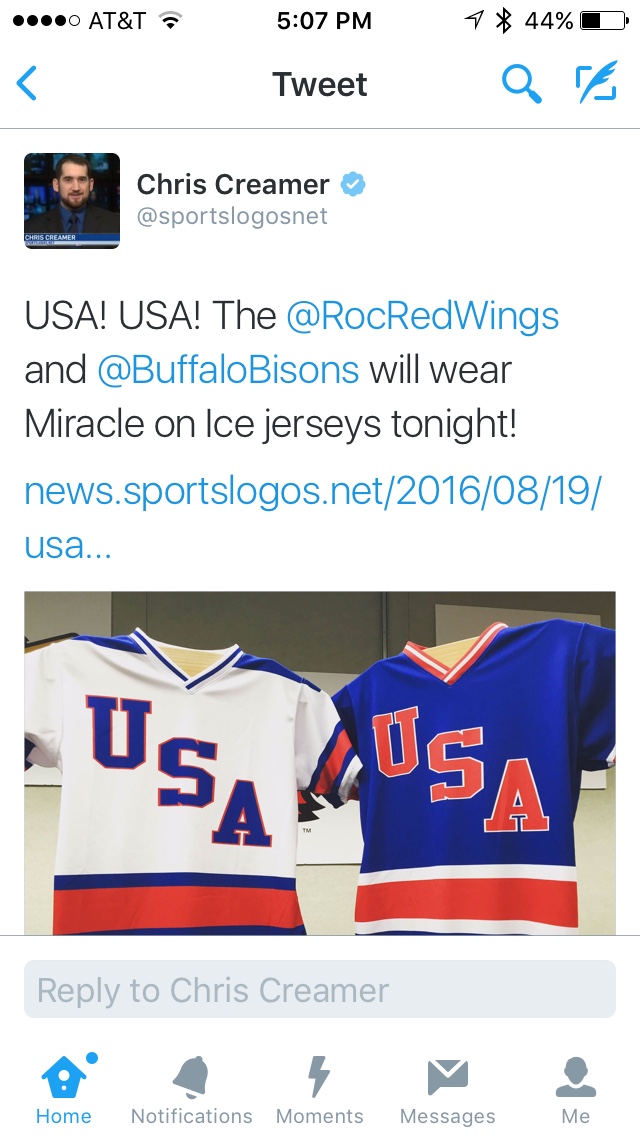The height and width of the screenshot is (1136, 640).
Task: Compose a new tweet
Action: 595,84
